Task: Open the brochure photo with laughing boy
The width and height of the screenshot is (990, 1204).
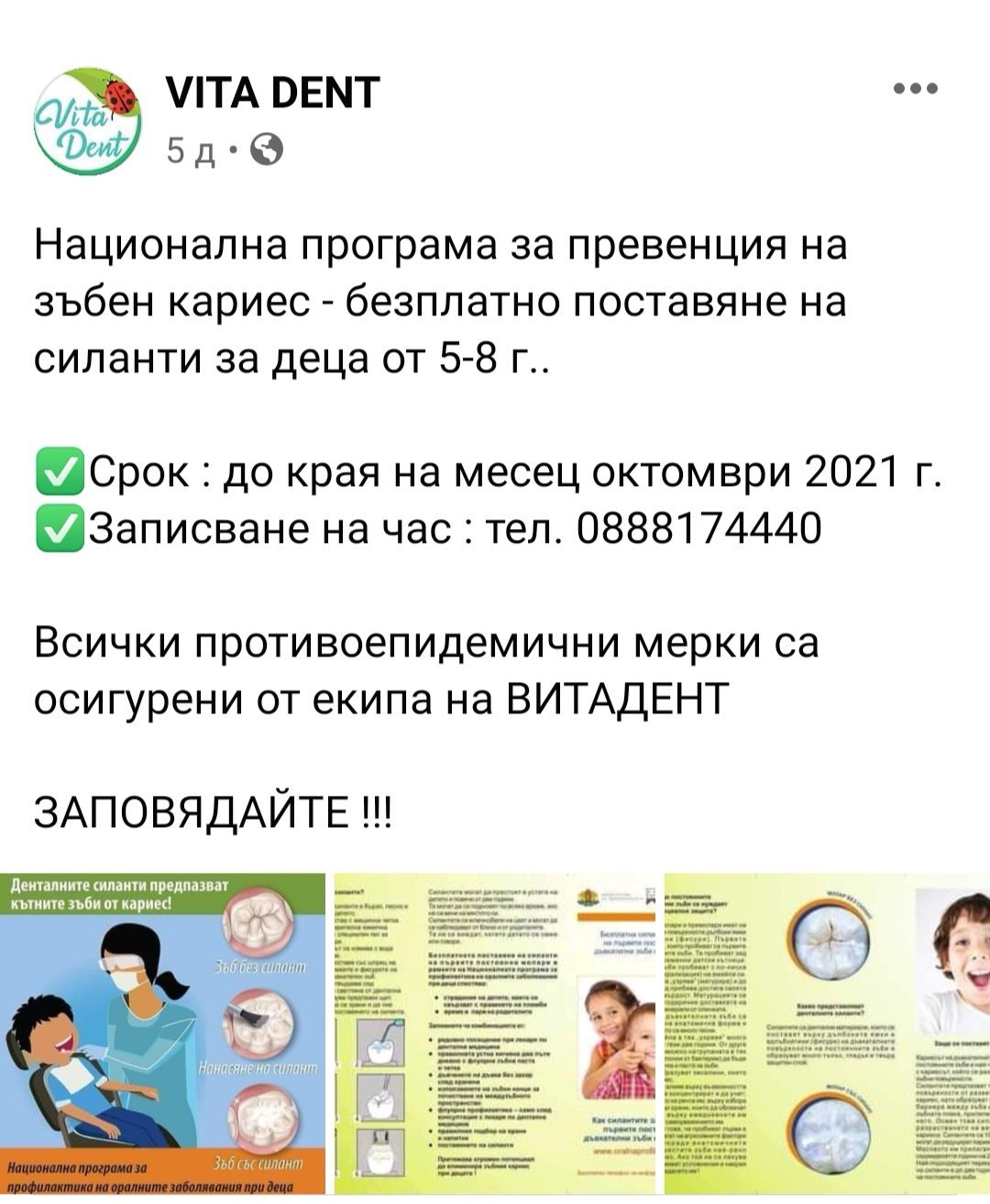Action: pyautogui.click(x=828, y=1033)
